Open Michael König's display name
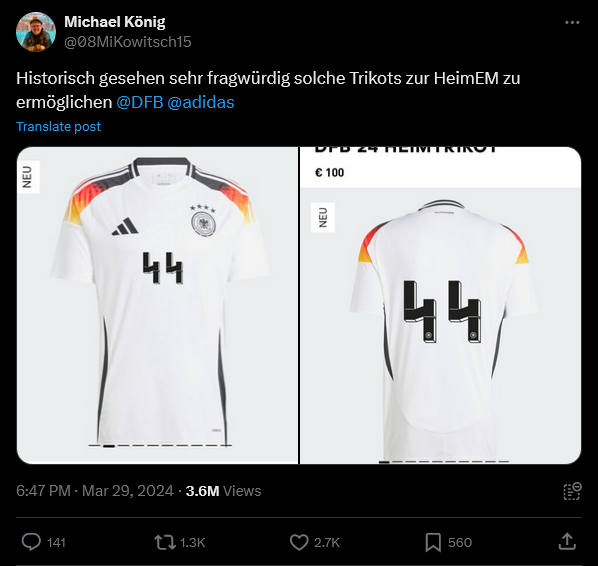 point(115,22)
